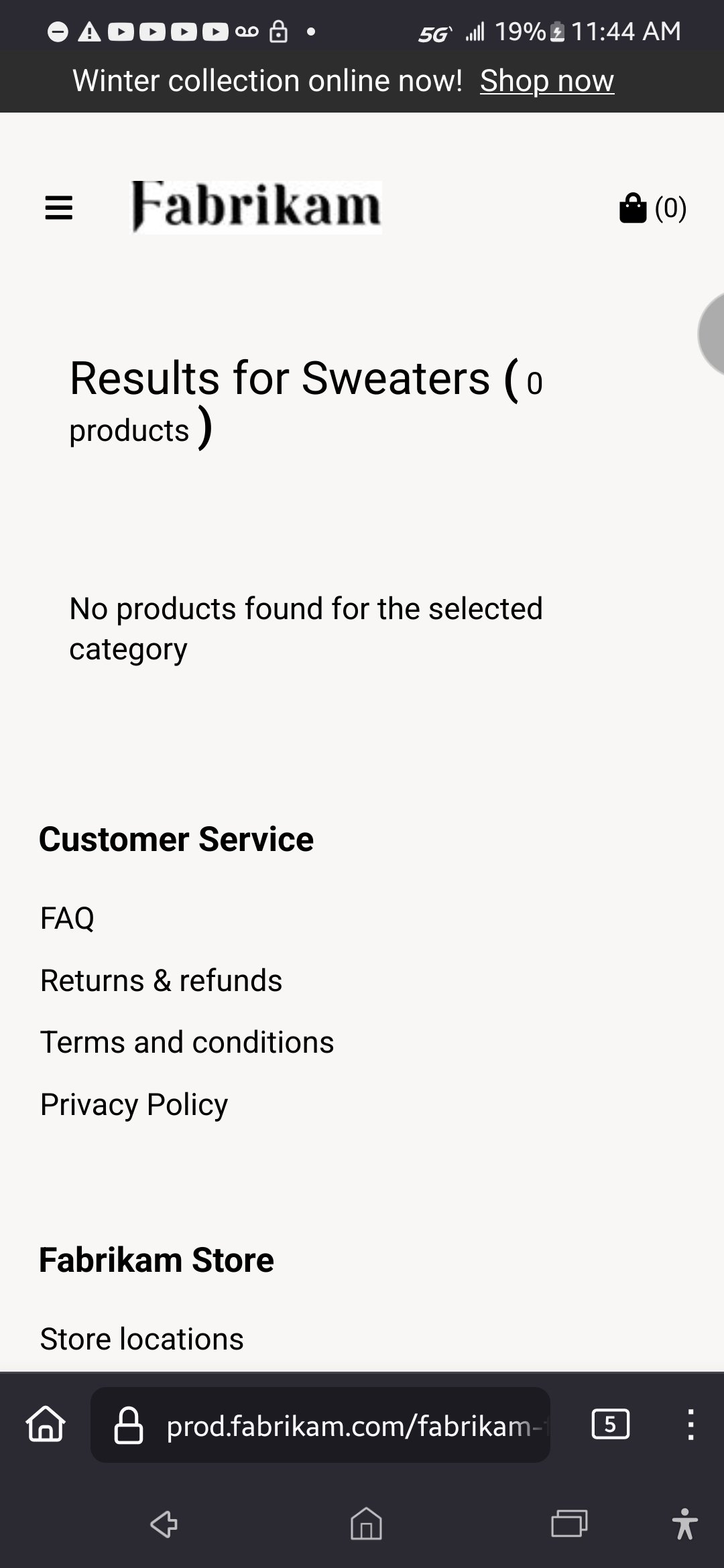The width and height of the screenshot is (724, 1568).
Task: Open the hamburger navigation menu
Action: click(x=58, y=208)
